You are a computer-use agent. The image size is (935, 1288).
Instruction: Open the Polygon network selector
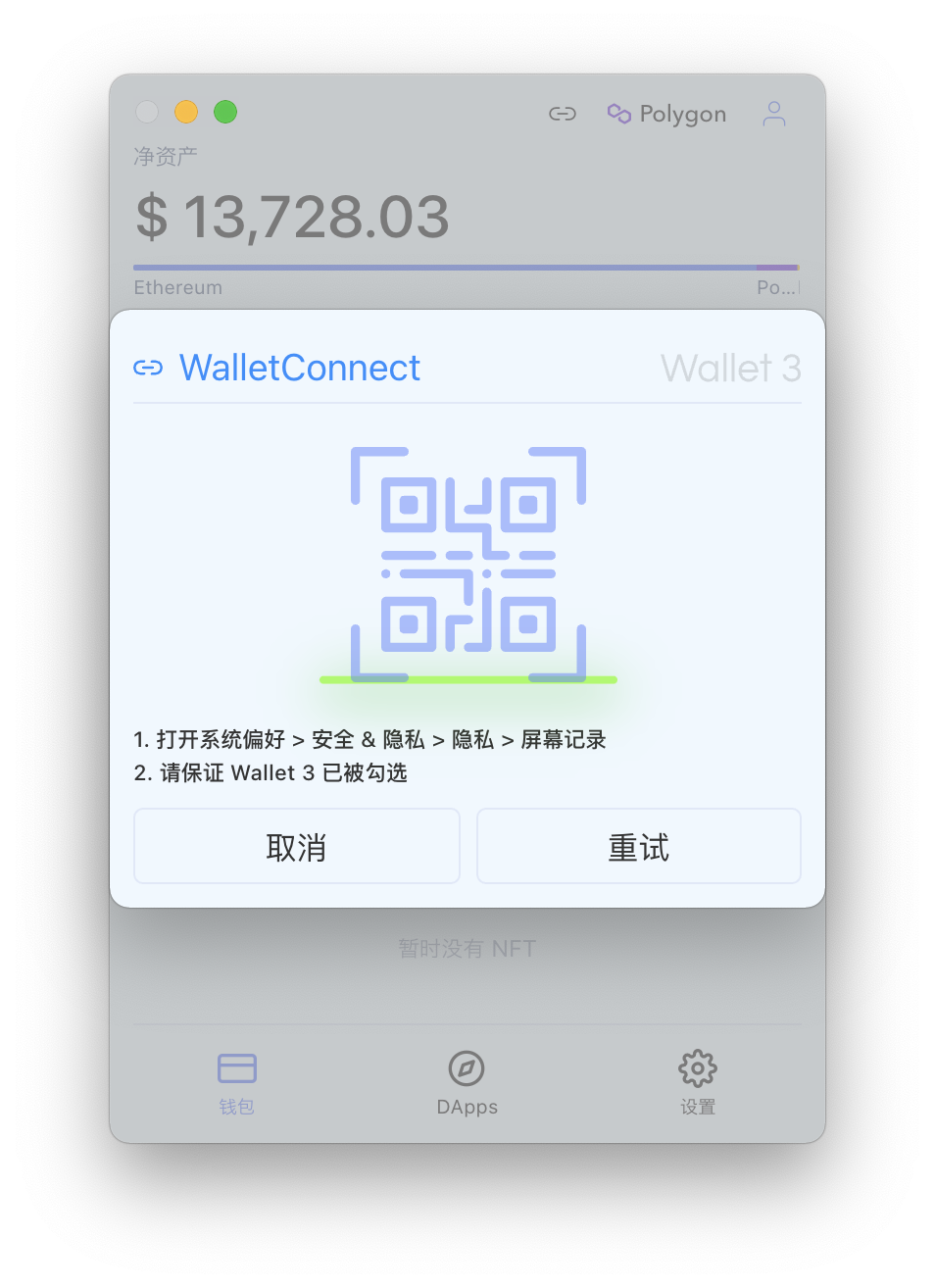point(666,114)
